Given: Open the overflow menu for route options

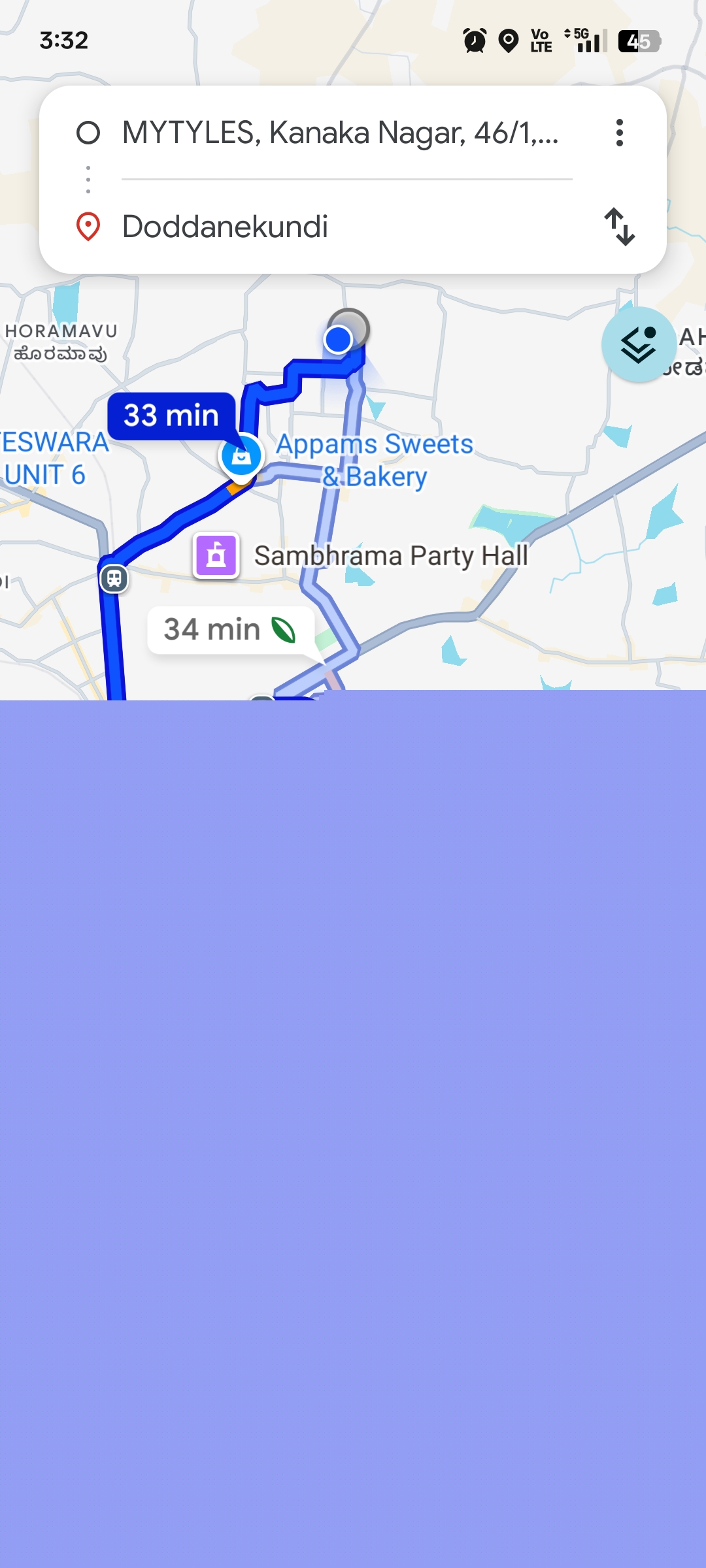Looking at the screenshot, I should click(619, 133).
